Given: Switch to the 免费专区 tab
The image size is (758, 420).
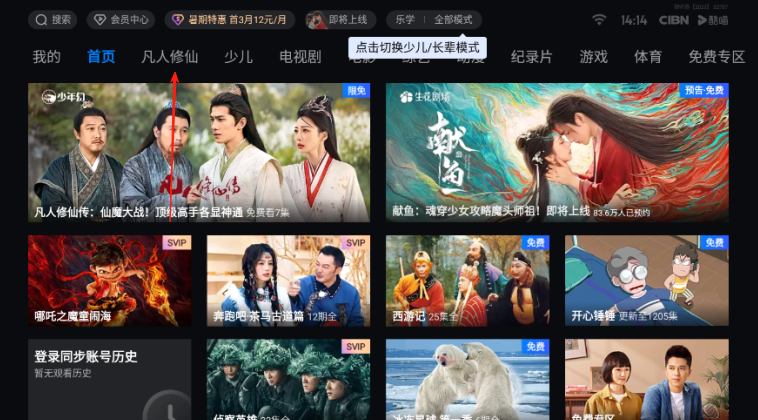Looking at the screenshot, I should (717, 56).
